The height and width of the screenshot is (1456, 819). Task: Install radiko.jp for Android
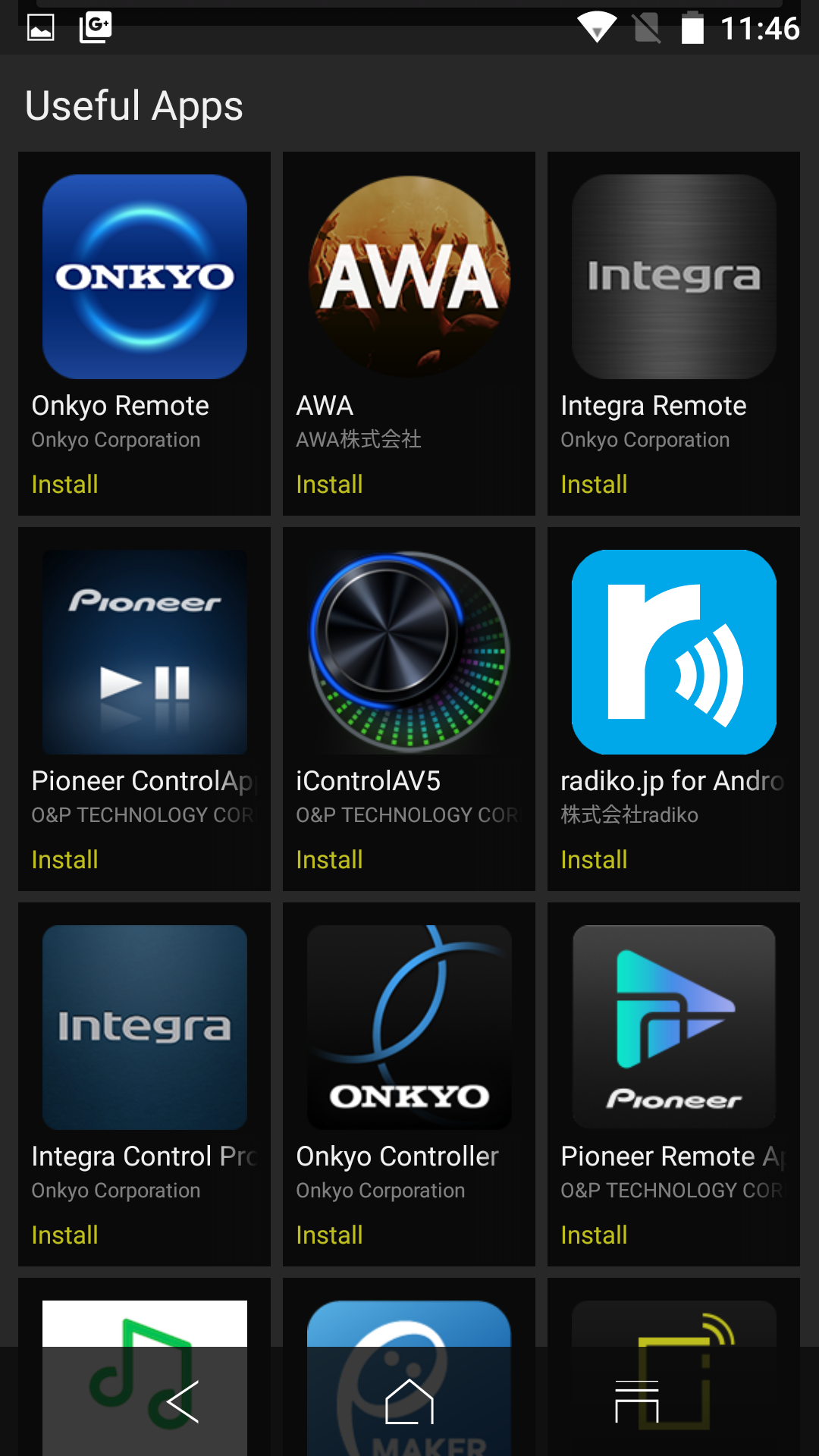click(594, 860)
